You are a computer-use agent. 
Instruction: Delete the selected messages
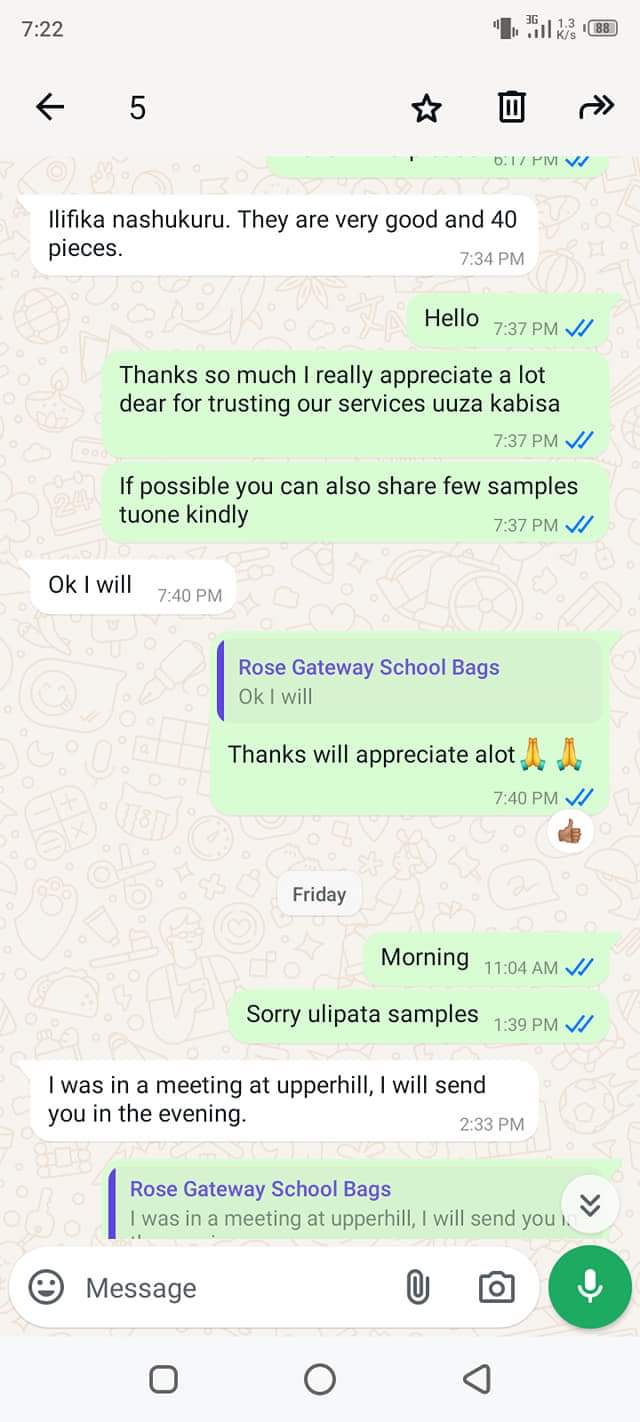click(511, 107)
